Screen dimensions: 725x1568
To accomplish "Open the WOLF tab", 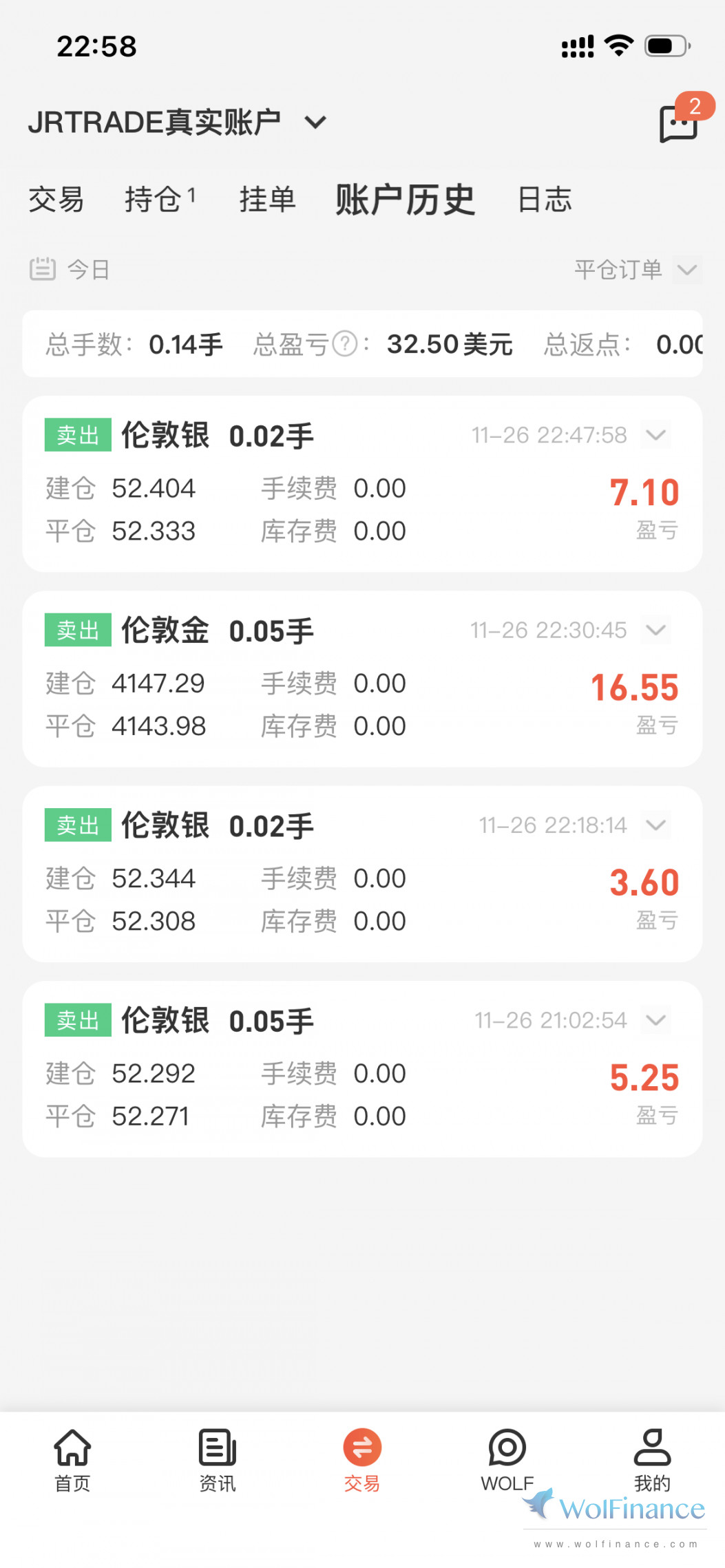I will click(x=507, y=1459).
